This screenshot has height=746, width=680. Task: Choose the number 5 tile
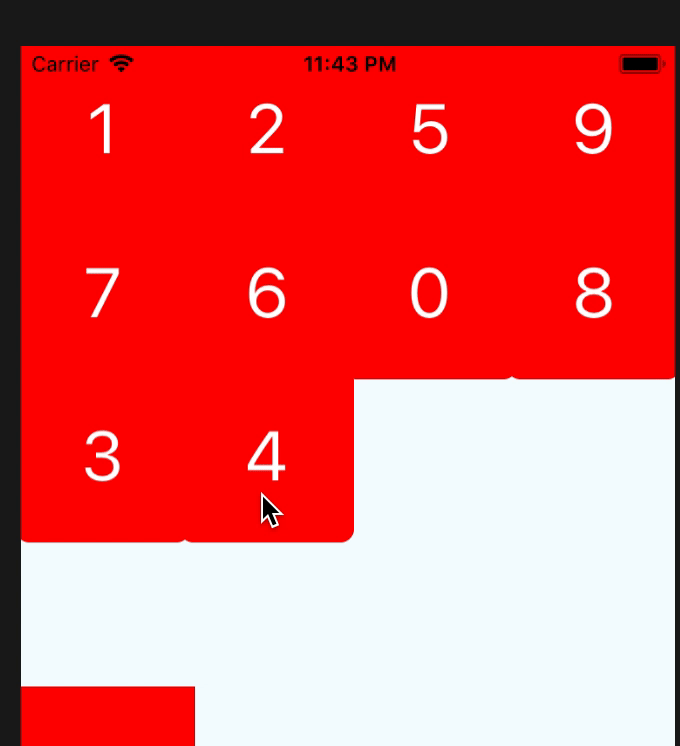pyautogui.click(x=430, y=132)
